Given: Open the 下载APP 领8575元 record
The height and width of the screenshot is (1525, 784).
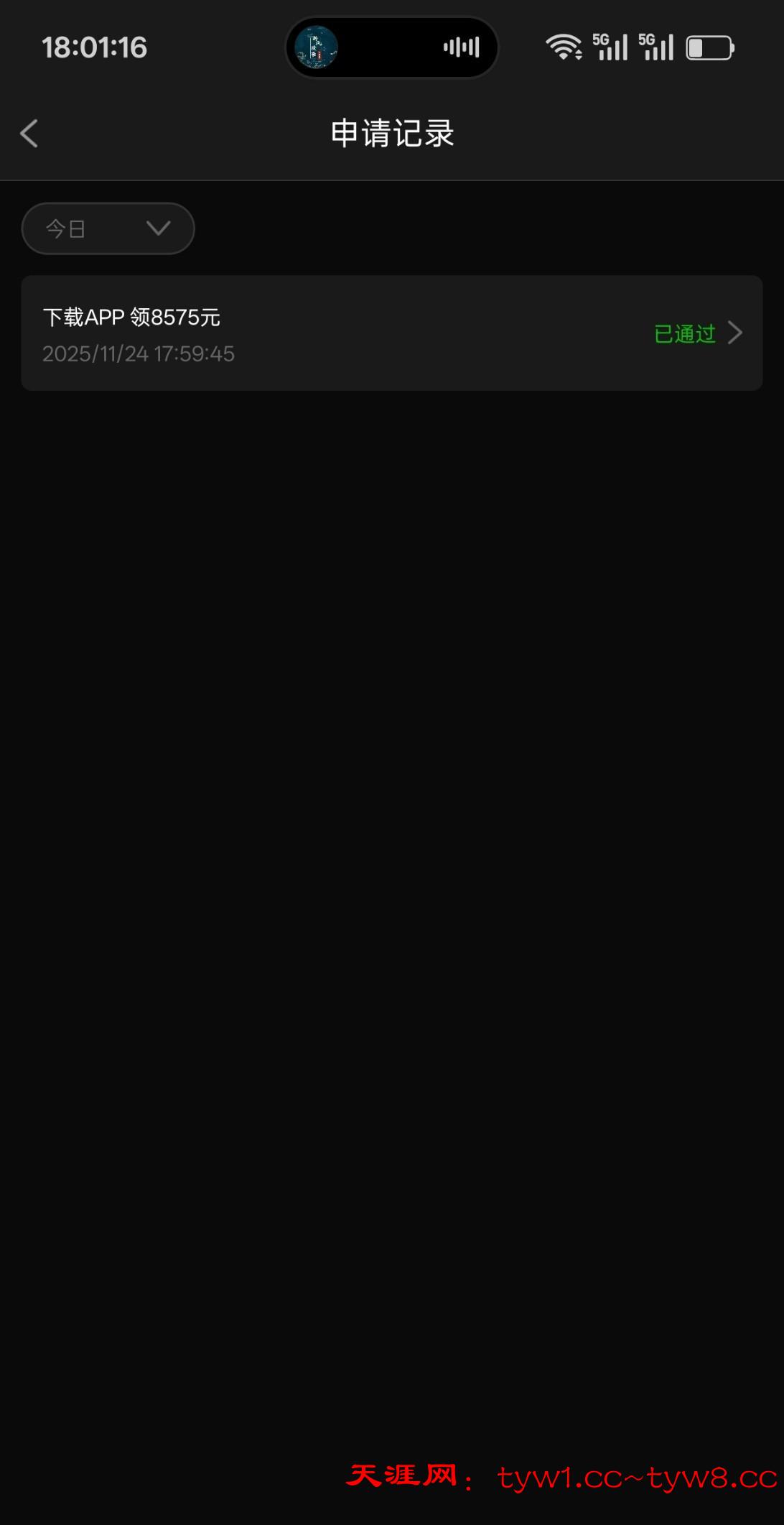Looking at the screenshot, I should point(391,333).
